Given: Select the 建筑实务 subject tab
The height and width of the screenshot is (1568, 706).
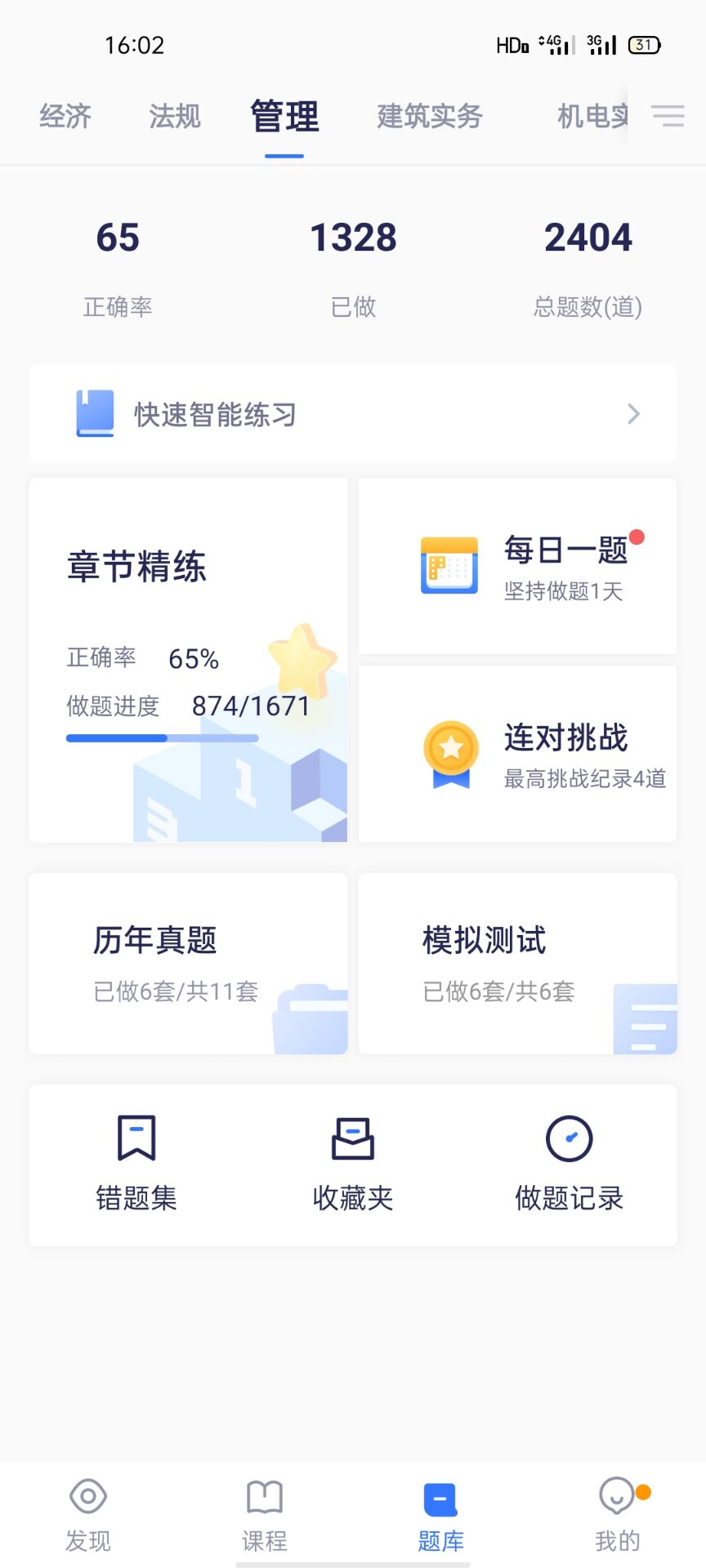Looking at the screenshot, I should click(x=430, y=116).
